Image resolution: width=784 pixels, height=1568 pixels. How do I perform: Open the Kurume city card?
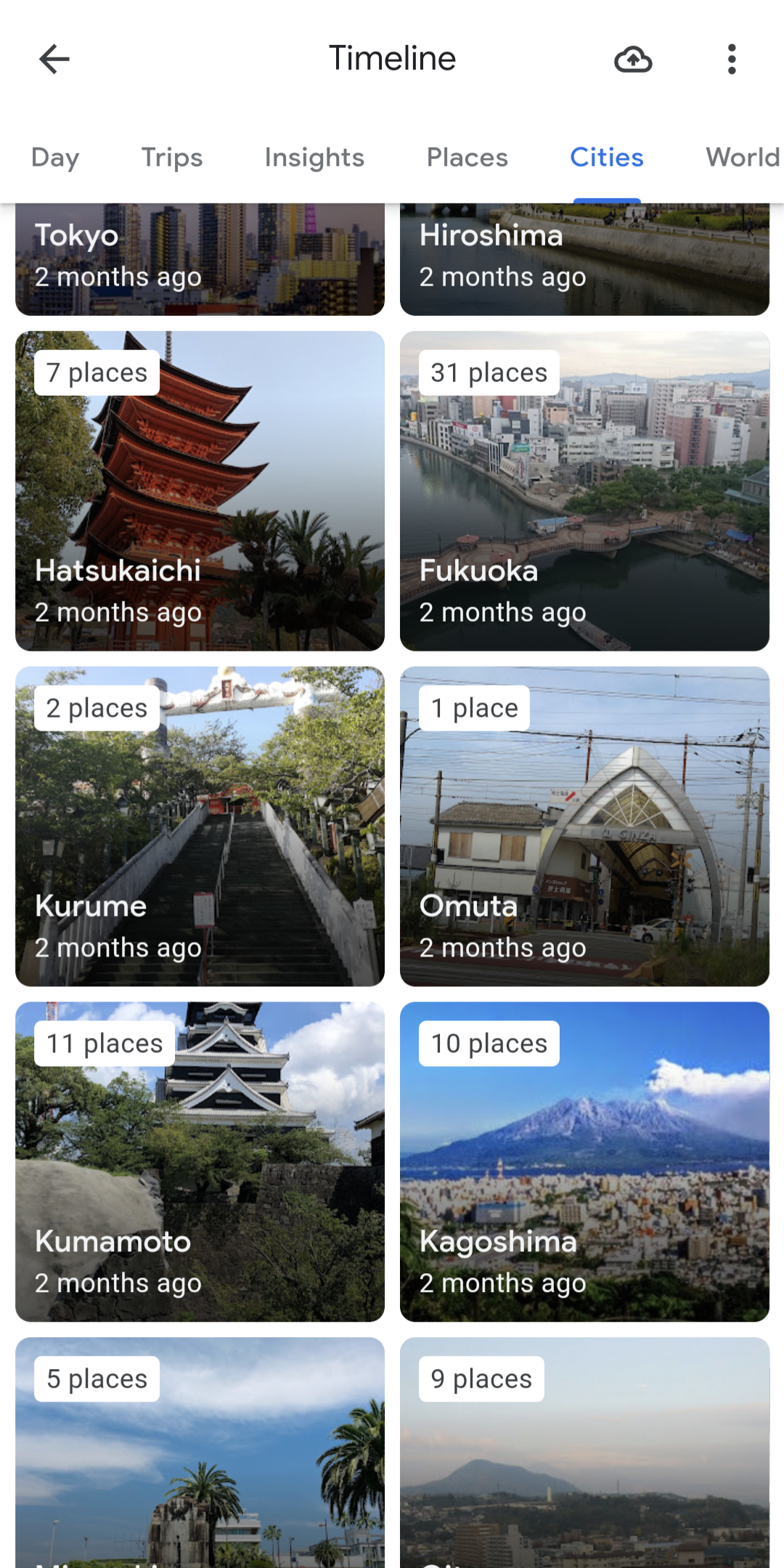200,826
